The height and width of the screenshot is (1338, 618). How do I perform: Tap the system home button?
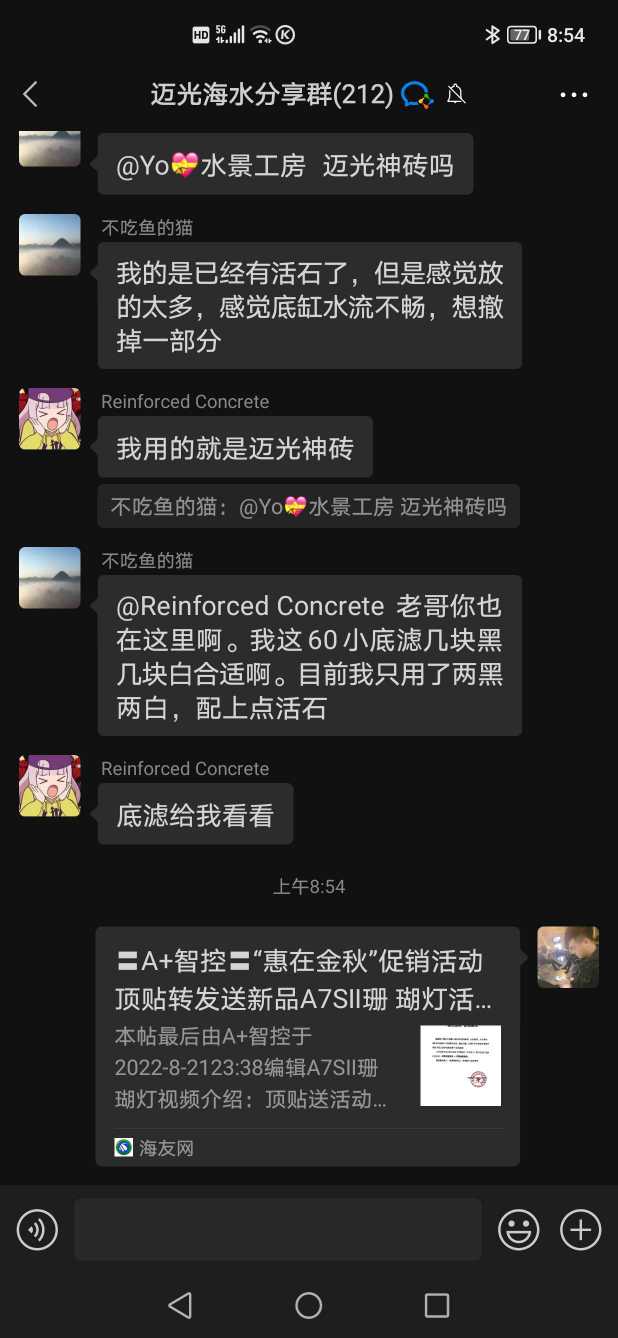click(308, 1305)
